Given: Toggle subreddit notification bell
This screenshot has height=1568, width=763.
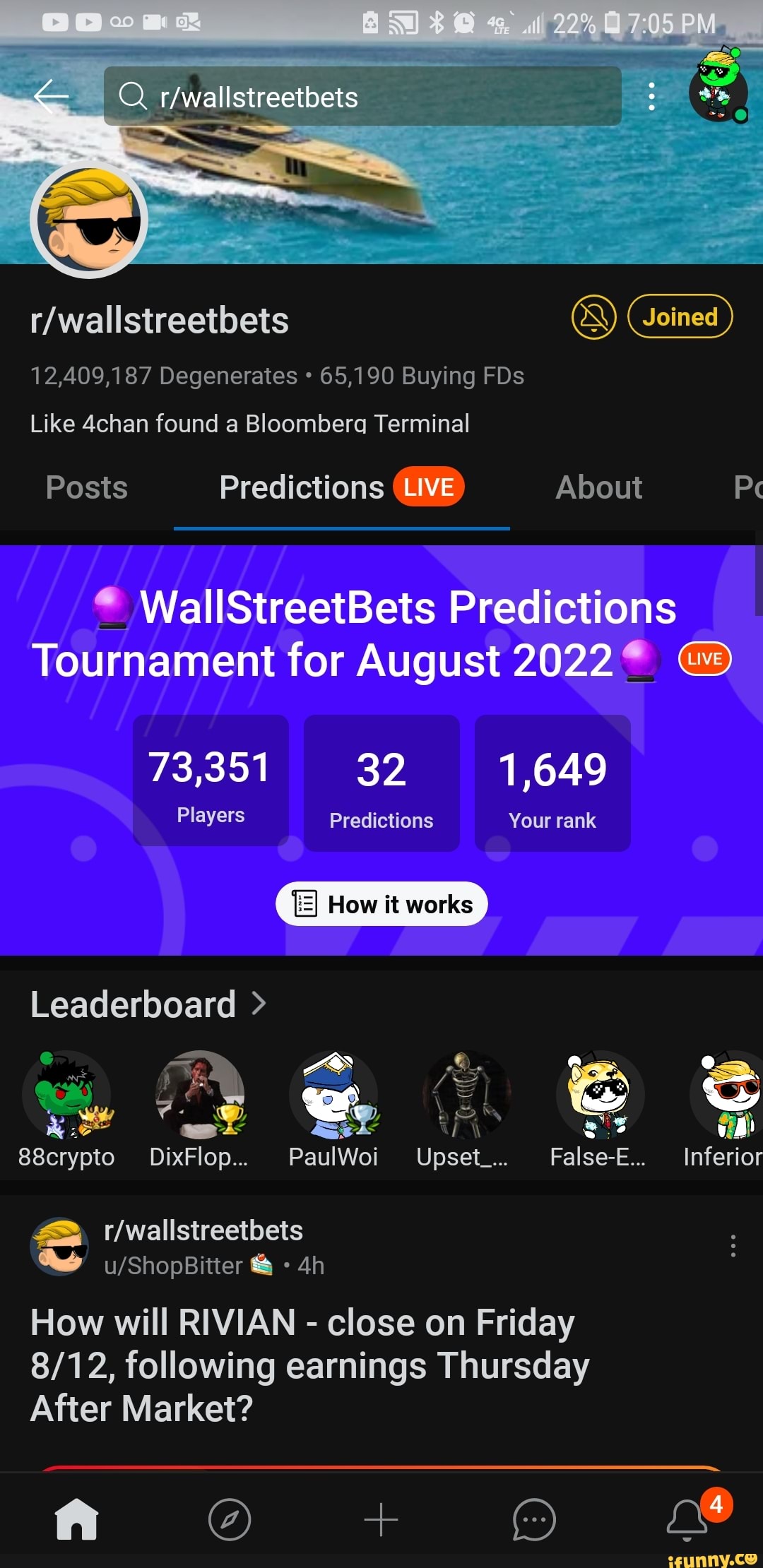Looking at the screenshot, I should 593,317.
